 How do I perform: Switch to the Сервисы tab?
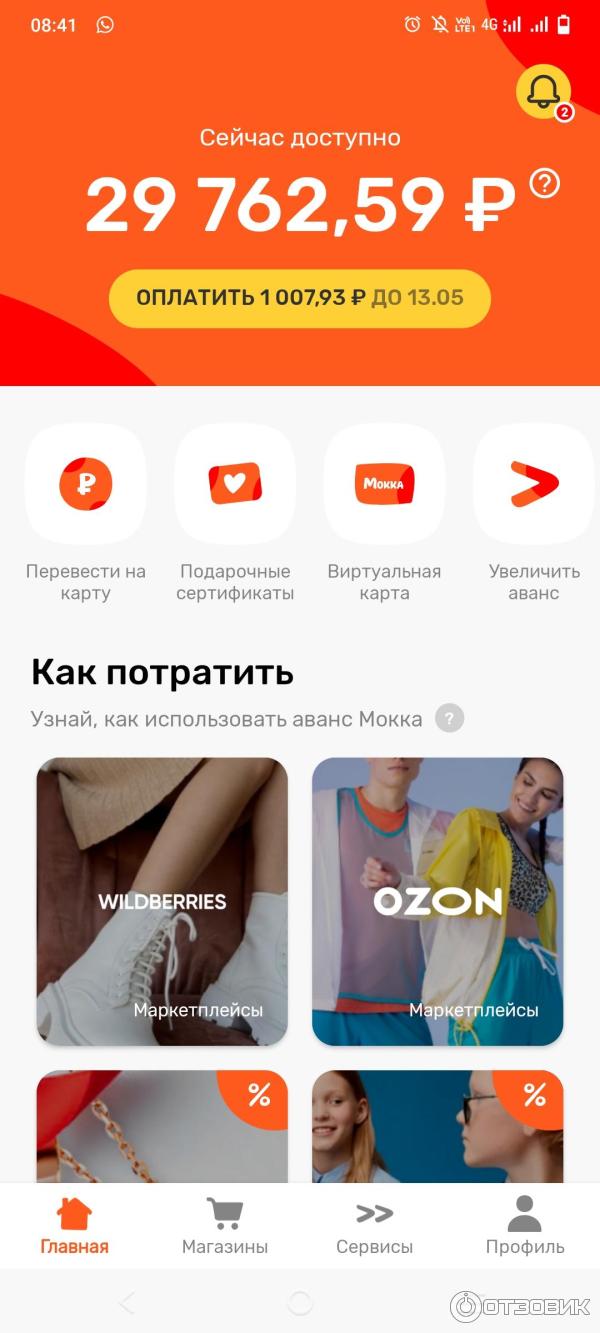click(x=374, y=1226)
